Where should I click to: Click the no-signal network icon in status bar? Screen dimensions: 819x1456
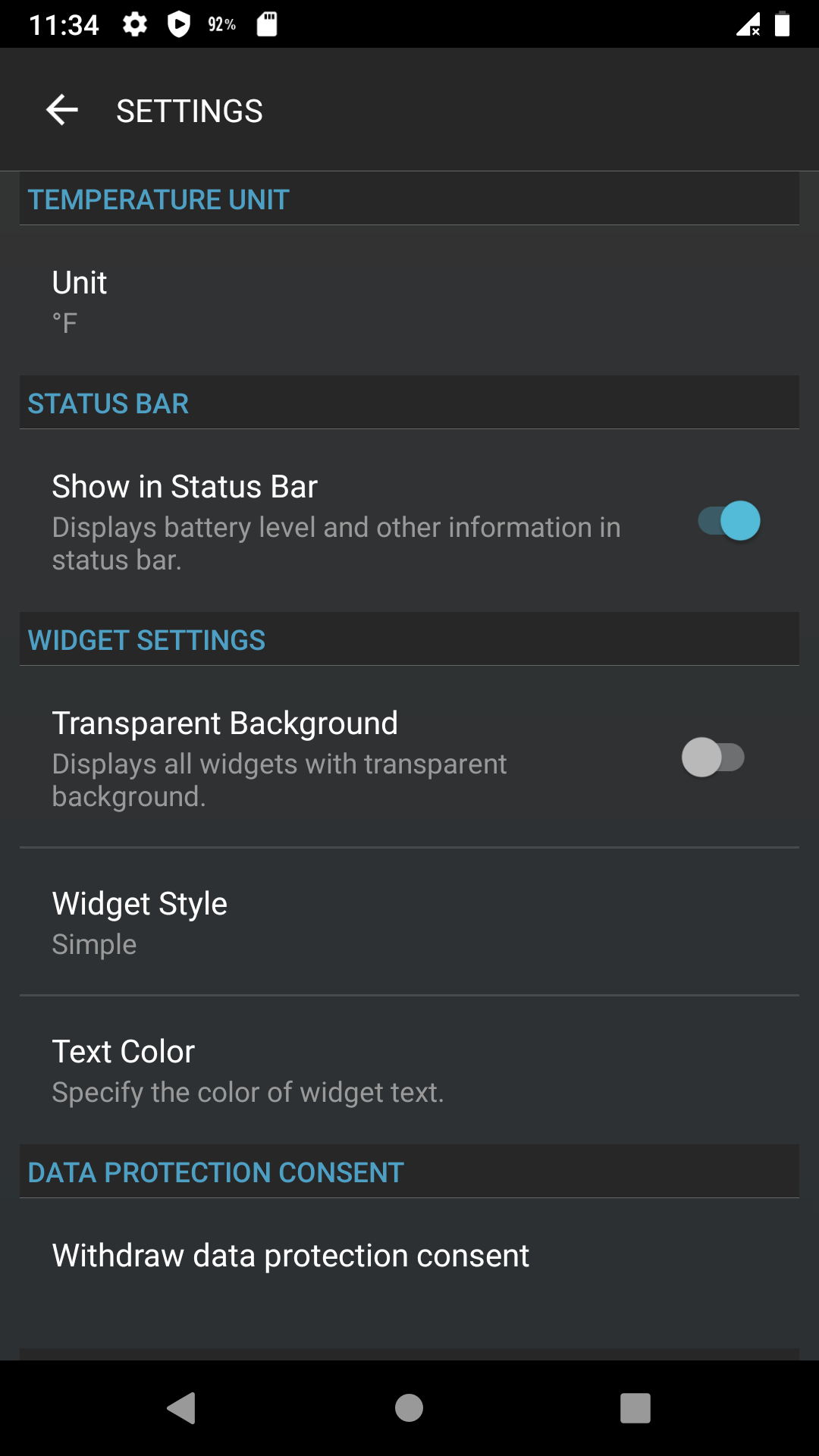[x=747, y=24]
